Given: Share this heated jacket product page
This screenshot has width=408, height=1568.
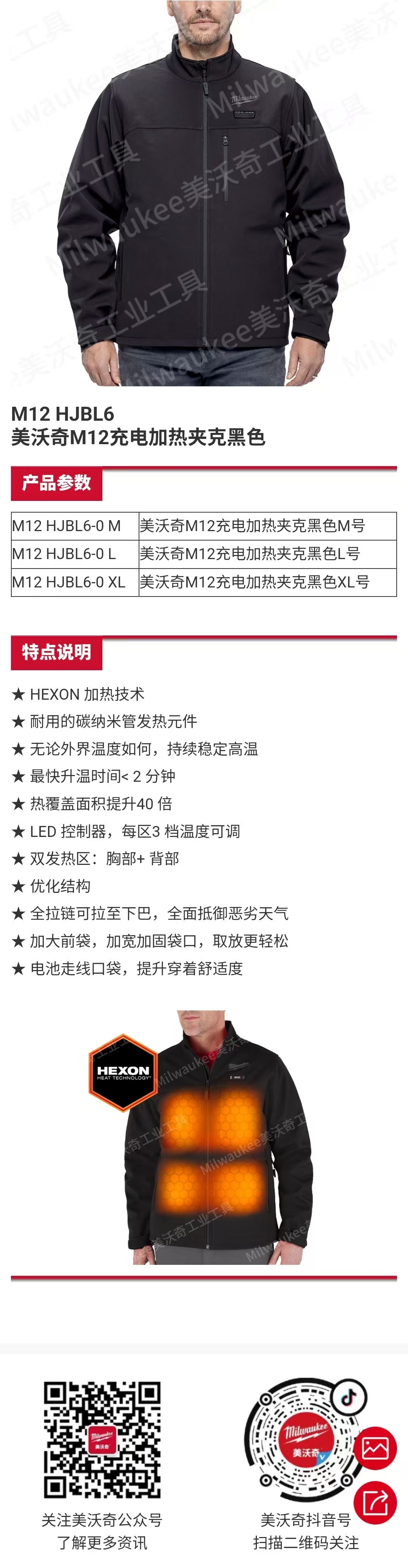Looking at the screenshot, I should pos(375,1502).
